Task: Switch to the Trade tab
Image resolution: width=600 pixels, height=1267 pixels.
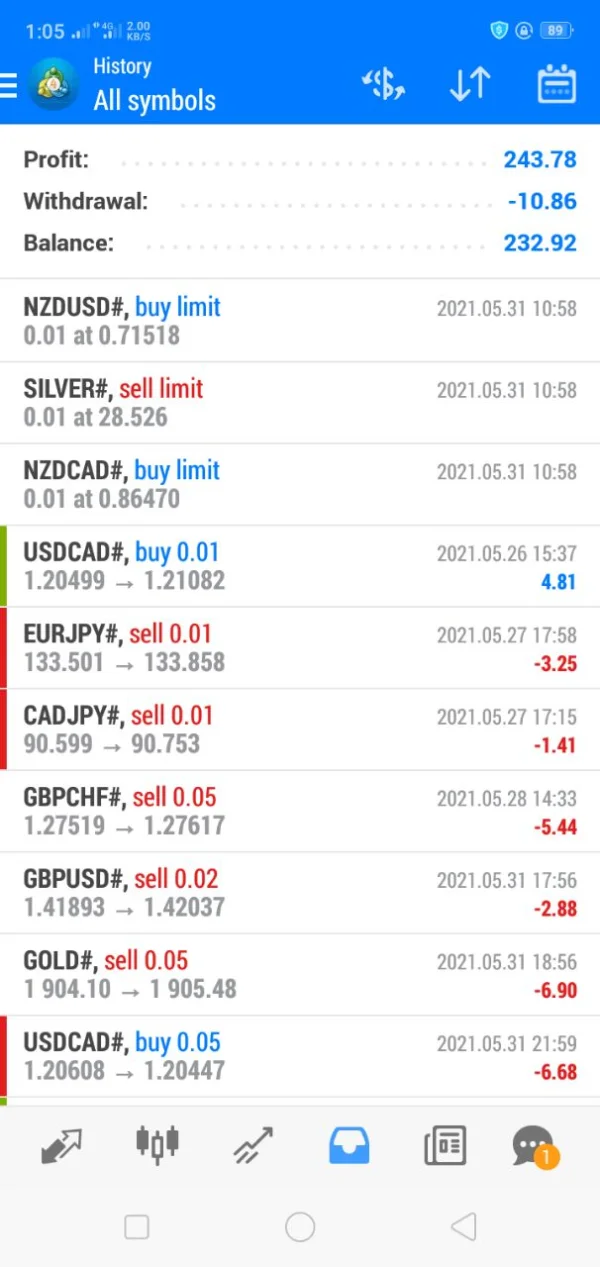Action: click(x=254, y=1146)
